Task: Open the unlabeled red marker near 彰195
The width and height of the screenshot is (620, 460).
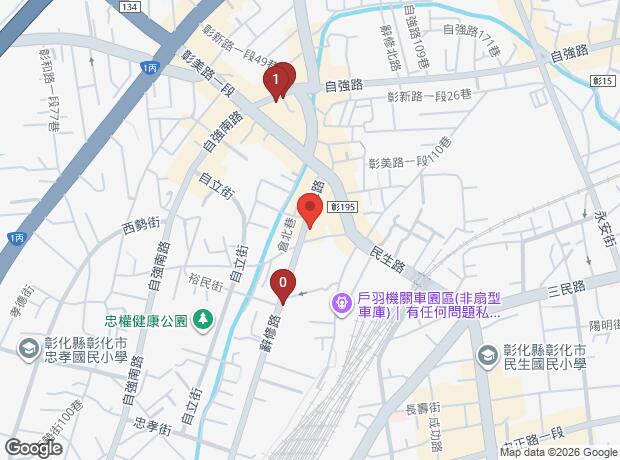Action: 309,211
